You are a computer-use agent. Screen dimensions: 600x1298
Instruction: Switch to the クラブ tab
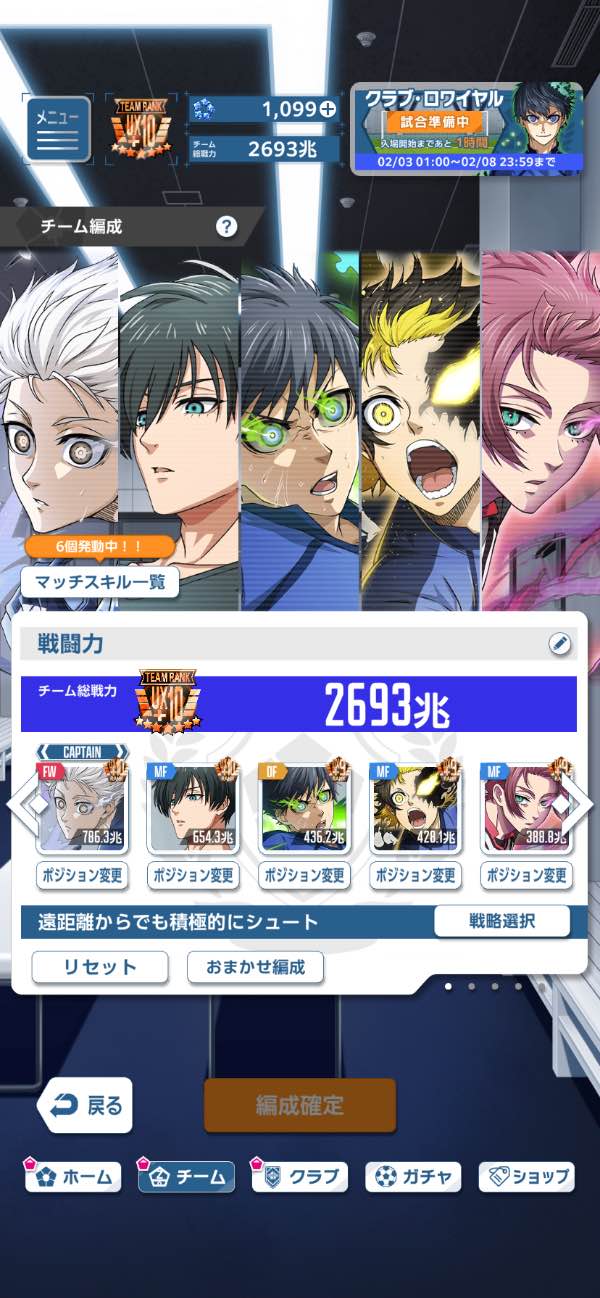[301, 1177]
